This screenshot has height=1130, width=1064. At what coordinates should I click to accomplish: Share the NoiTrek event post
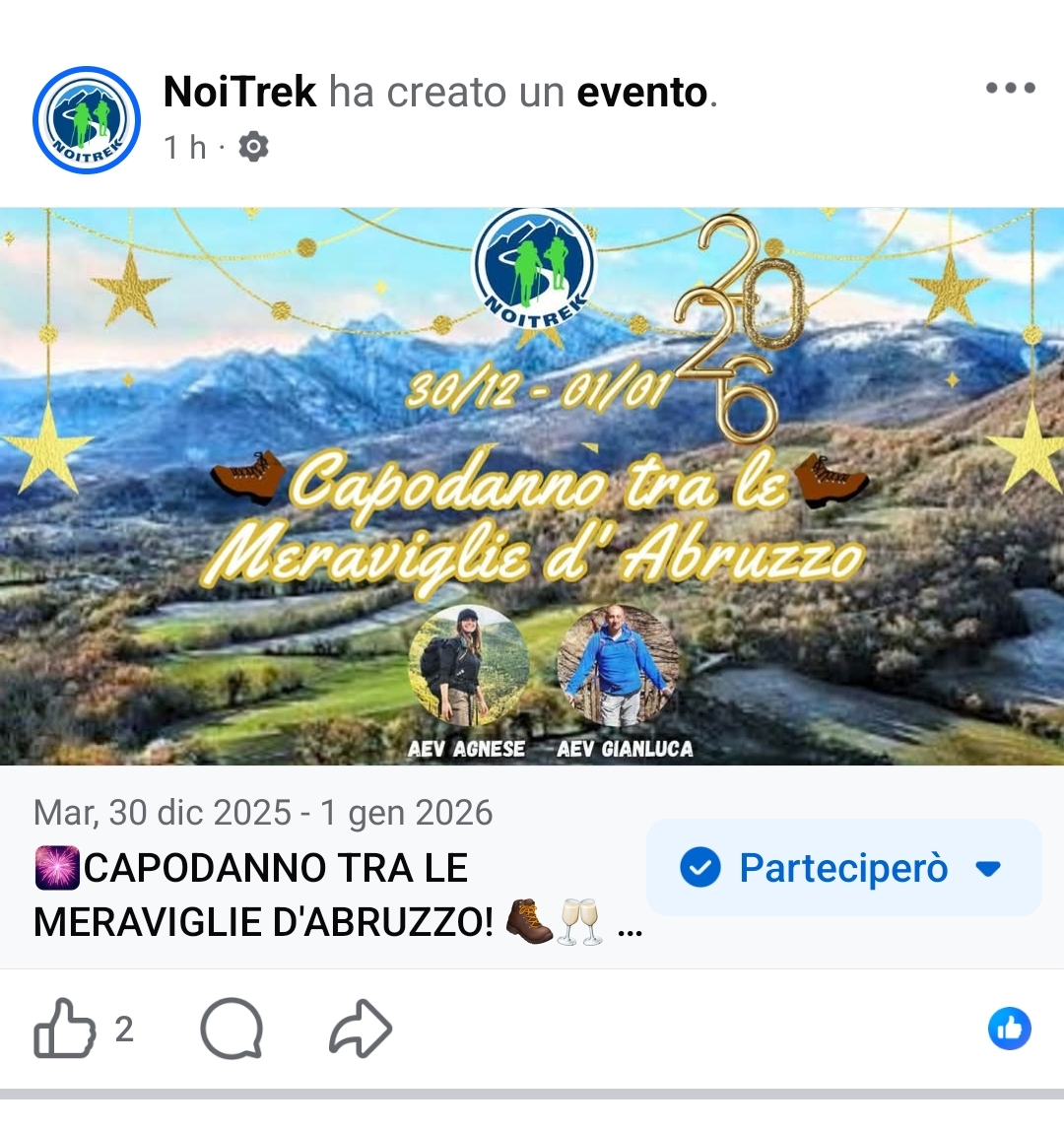pyautogui.click(x=361, y=1030)
